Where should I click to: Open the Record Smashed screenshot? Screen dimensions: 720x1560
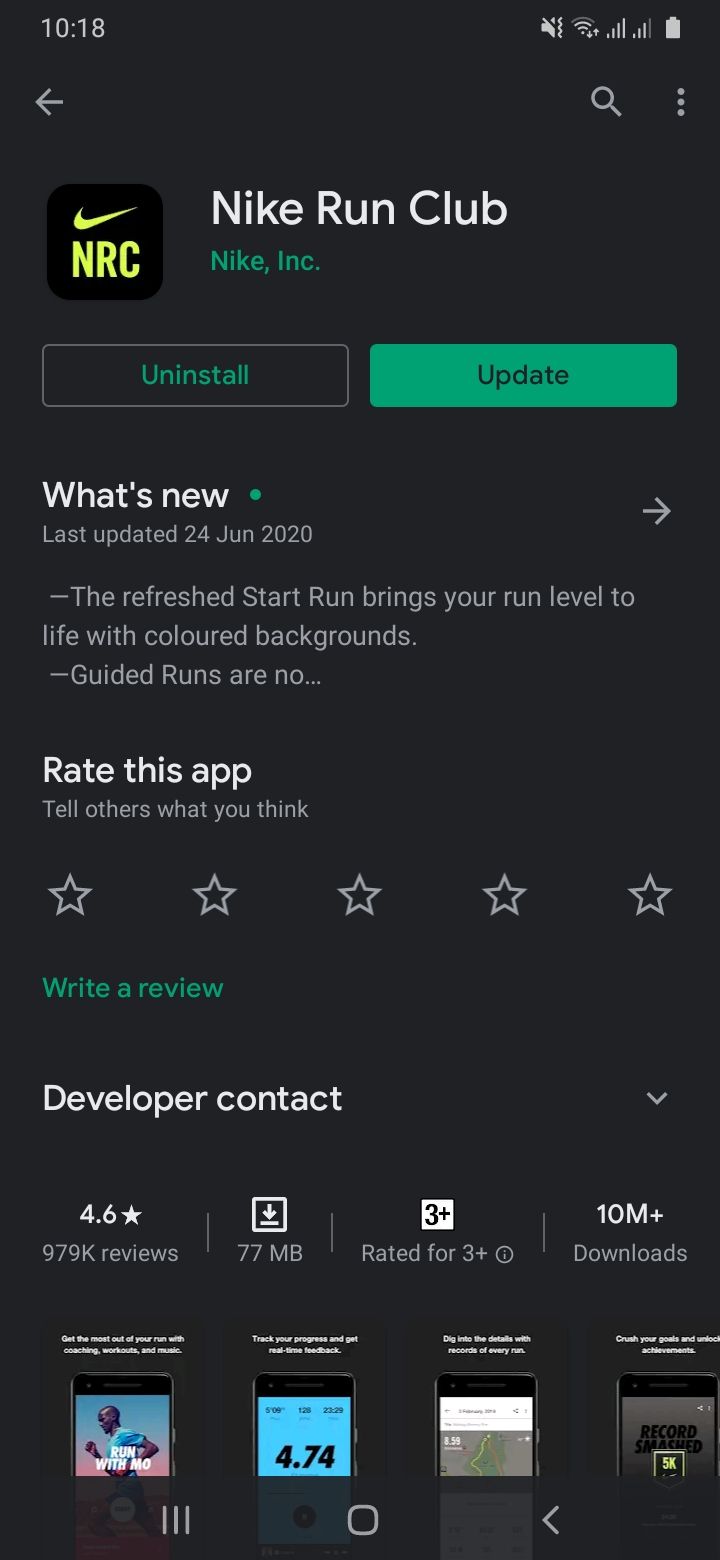tap(667, 1420)
